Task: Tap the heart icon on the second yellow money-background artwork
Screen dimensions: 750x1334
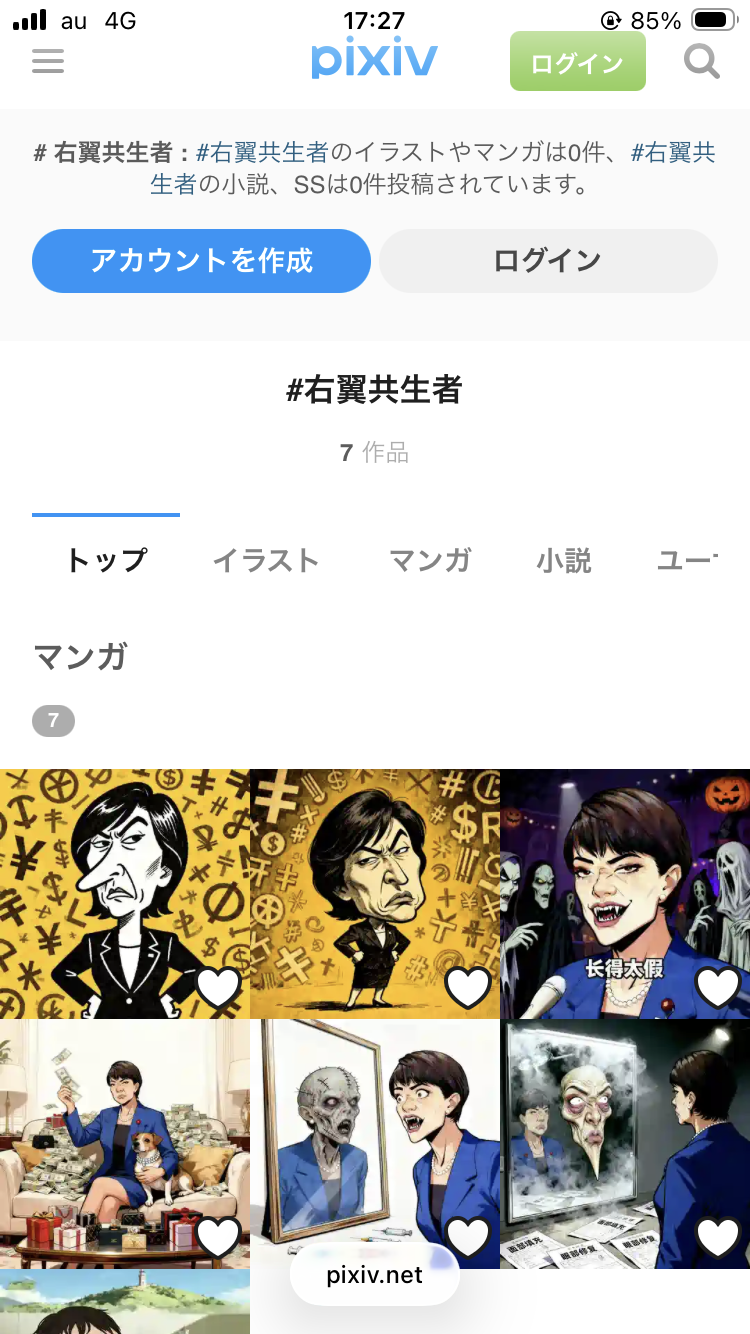Action: point(467,986)
